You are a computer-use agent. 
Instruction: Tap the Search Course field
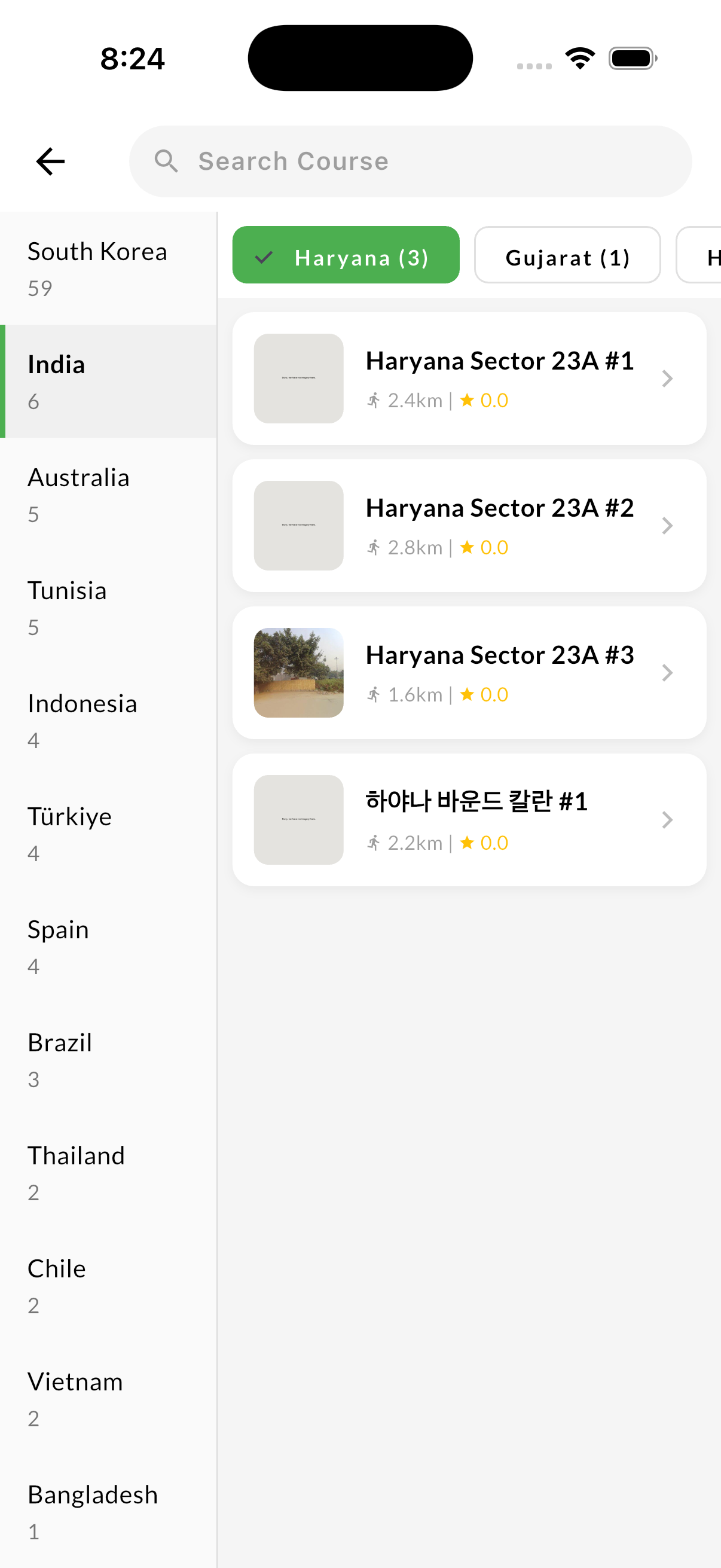click(x=410, y=161)
